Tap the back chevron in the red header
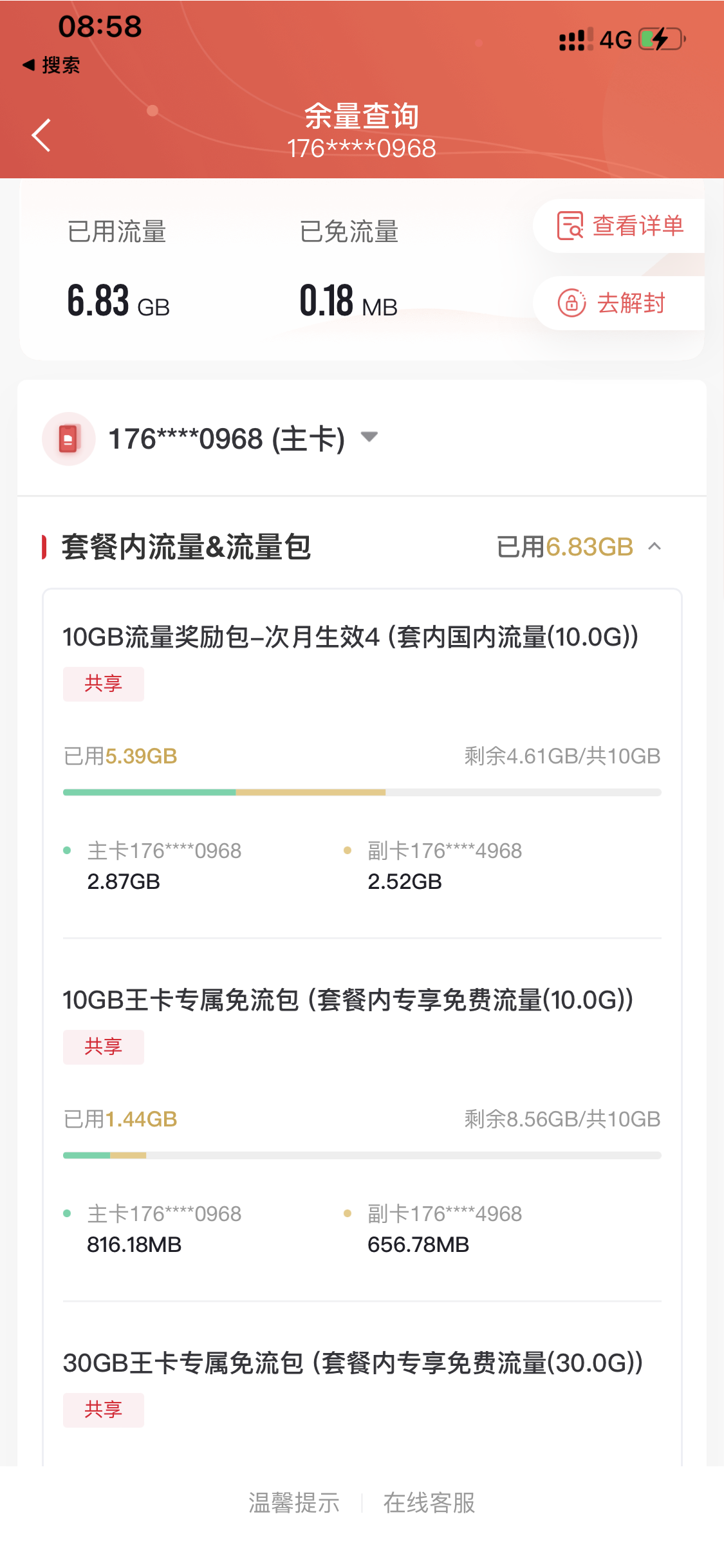 (41, 136)
